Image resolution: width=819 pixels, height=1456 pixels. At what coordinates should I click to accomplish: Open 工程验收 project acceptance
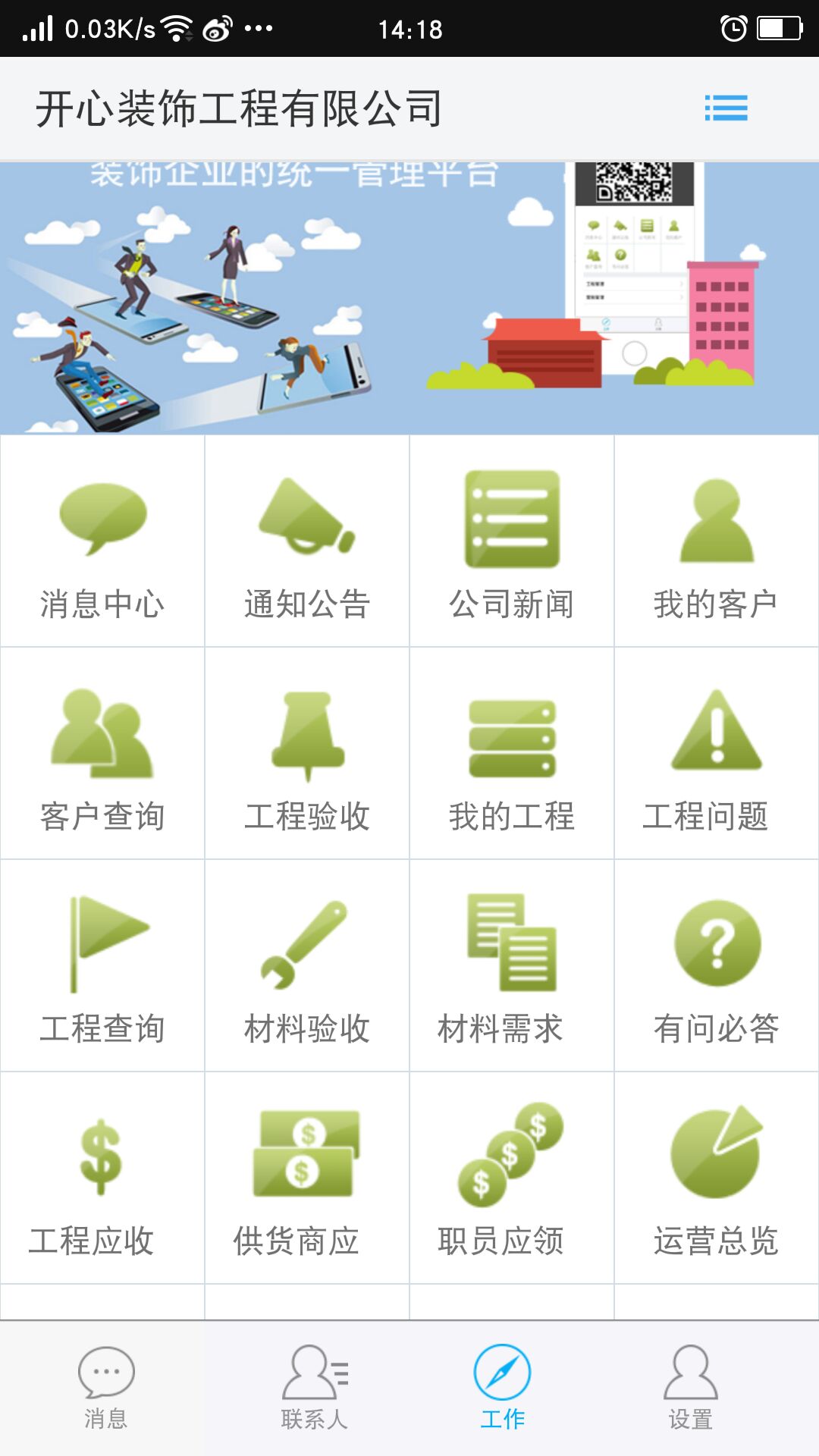(x=307, y=754)
